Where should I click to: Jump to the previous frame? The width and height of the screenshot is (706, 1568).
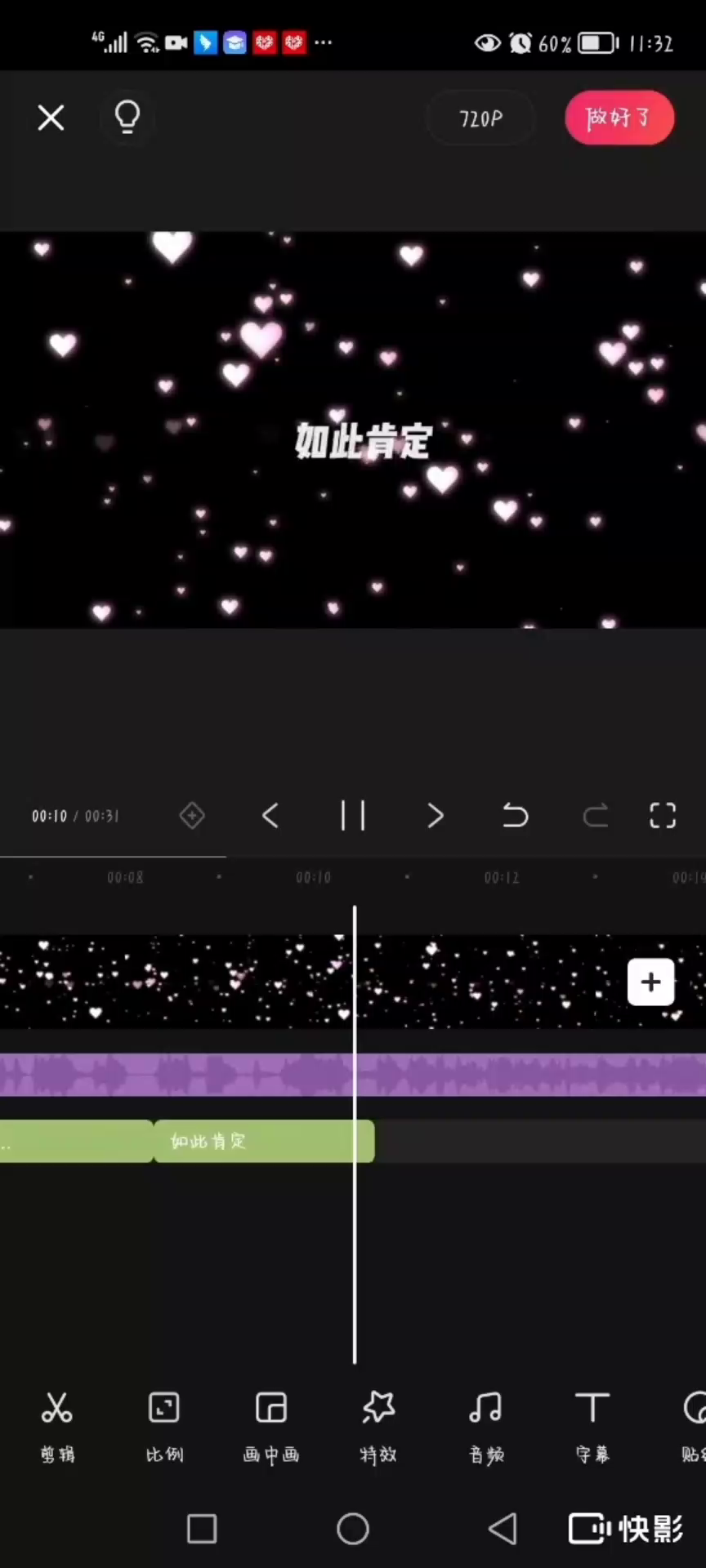(270, 815)
